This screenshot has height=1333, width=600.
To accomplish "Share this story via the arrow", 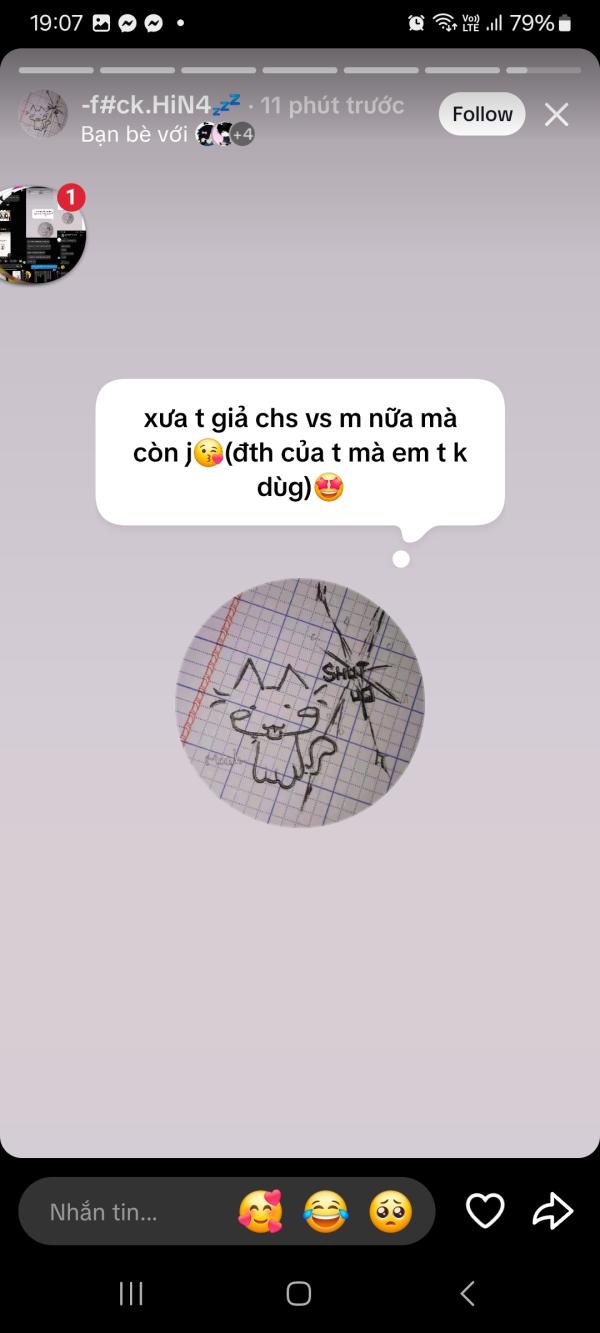I will pyautogui.click(x=552, y=1212).
